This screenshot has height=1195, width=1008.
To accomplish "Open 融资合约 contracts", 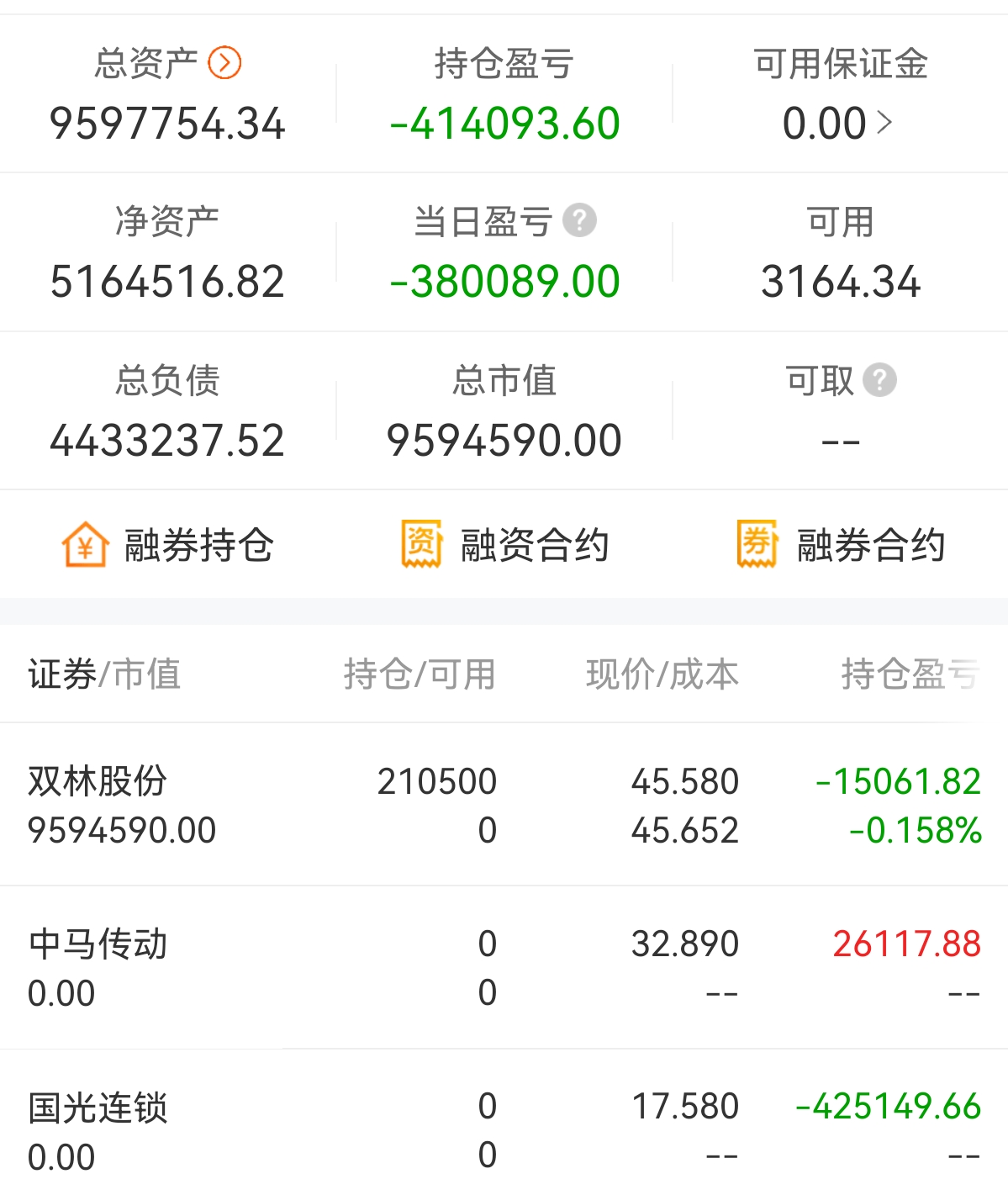I will click(504, 545).
